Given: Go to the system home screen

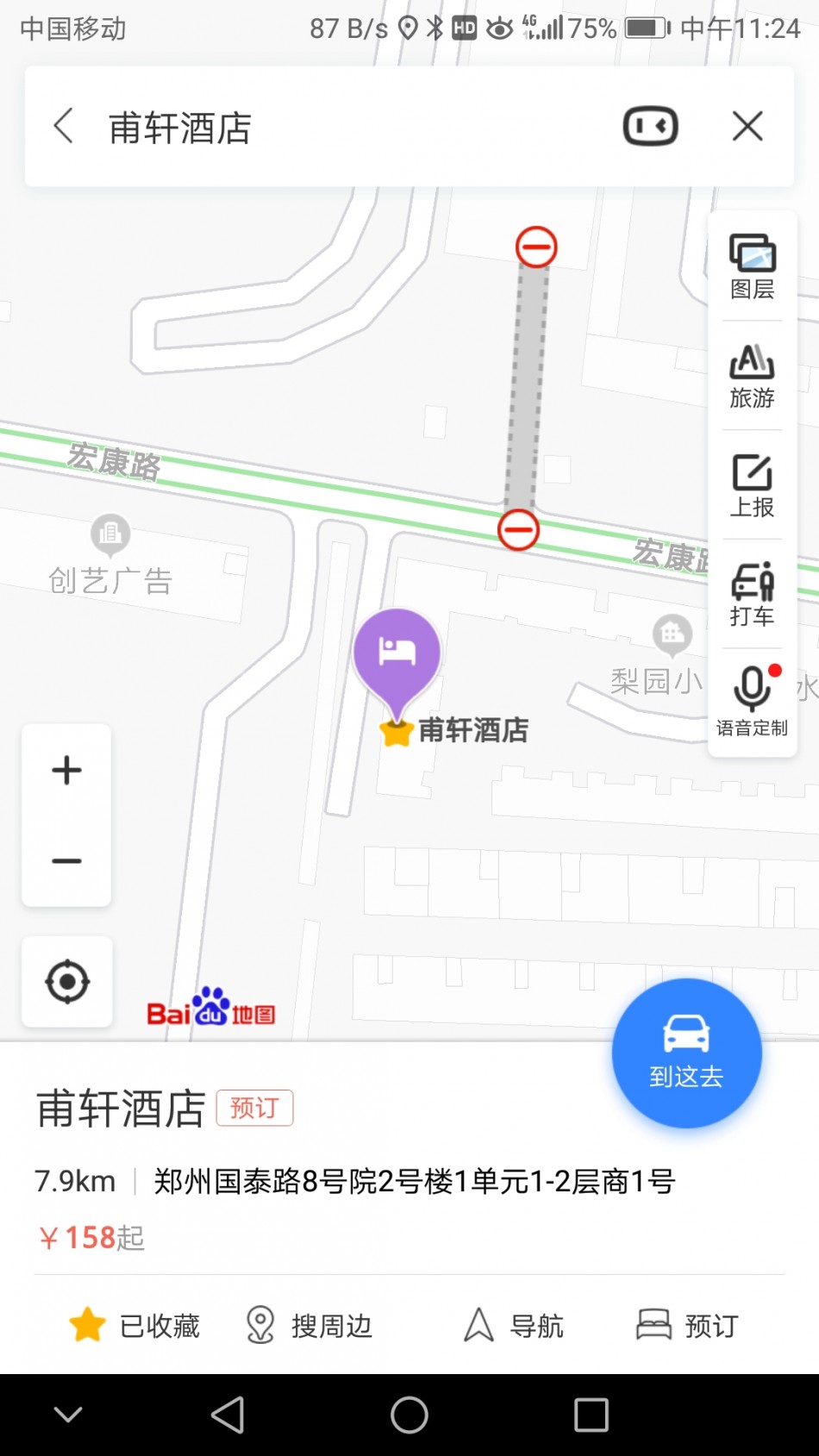Looking at the screenshot, I should pyautogui.click(x=409, y=1415).
